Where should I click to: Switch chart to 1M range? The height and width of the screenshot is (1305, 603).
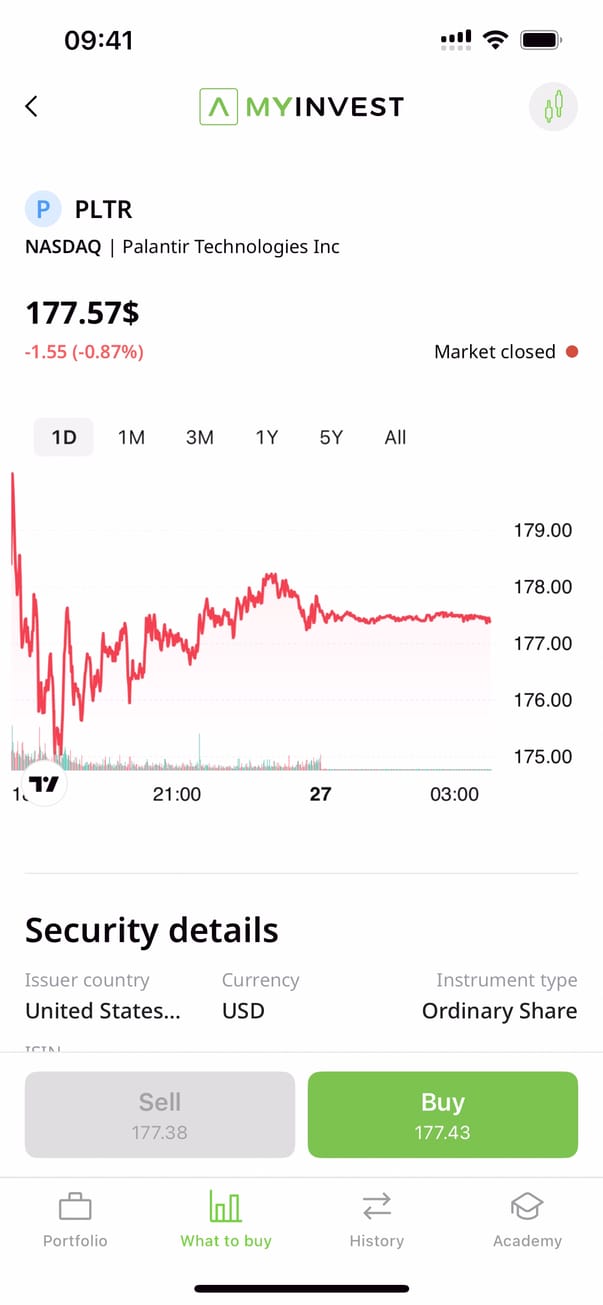click(131, 437)
